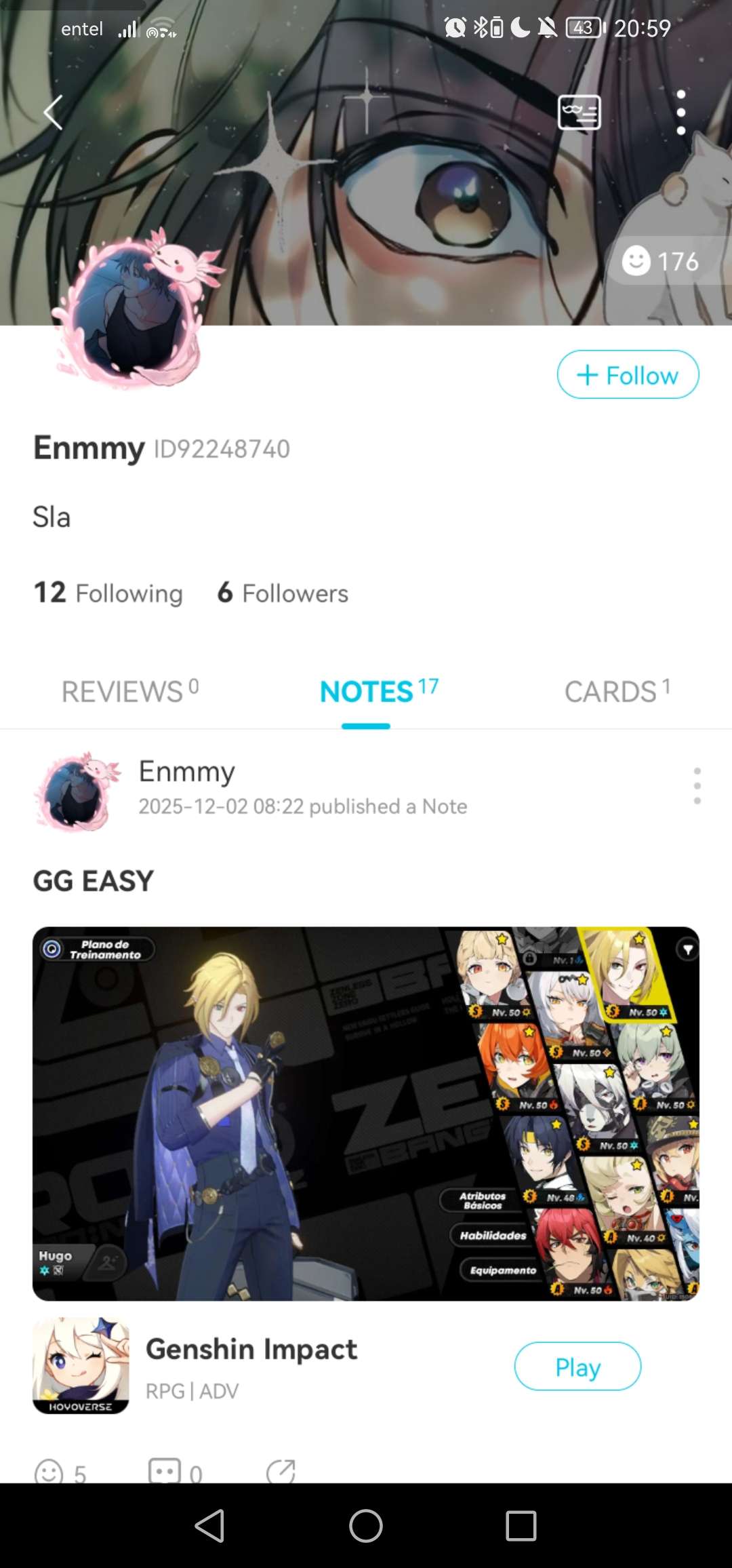Open comments on the GG EASY note

175,1472
